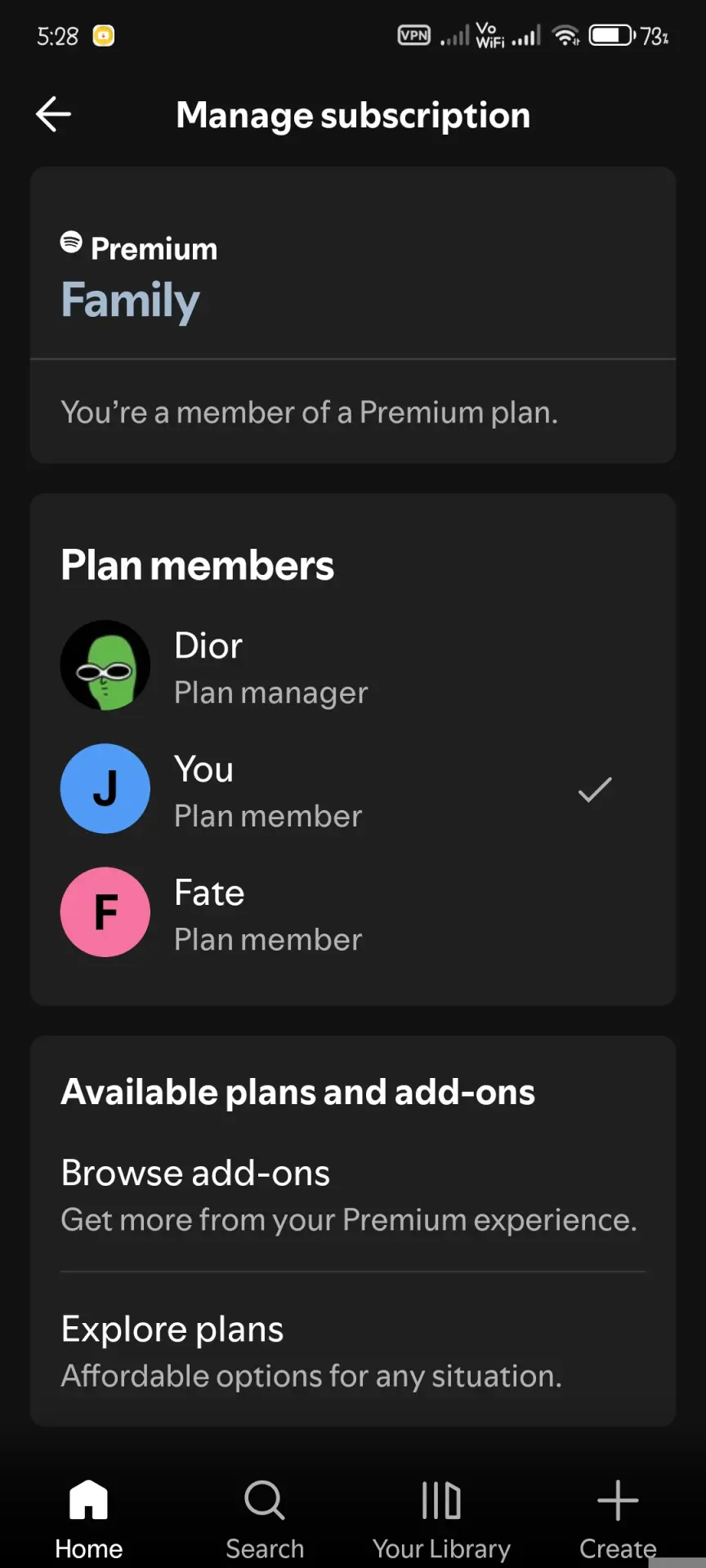
Task: Open plan manager Dior's entry
Action: [353, 666]
